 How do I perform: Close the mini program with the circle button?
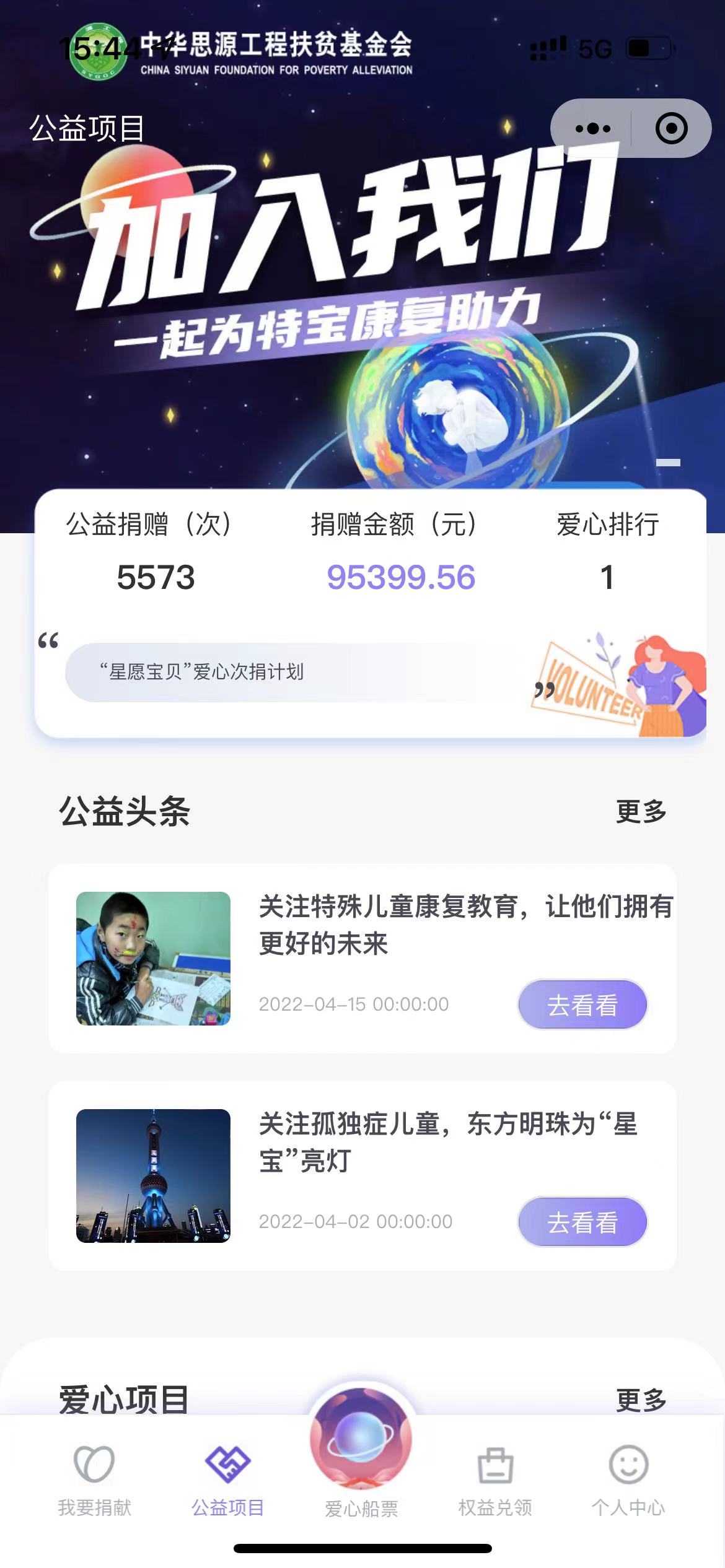671,129
